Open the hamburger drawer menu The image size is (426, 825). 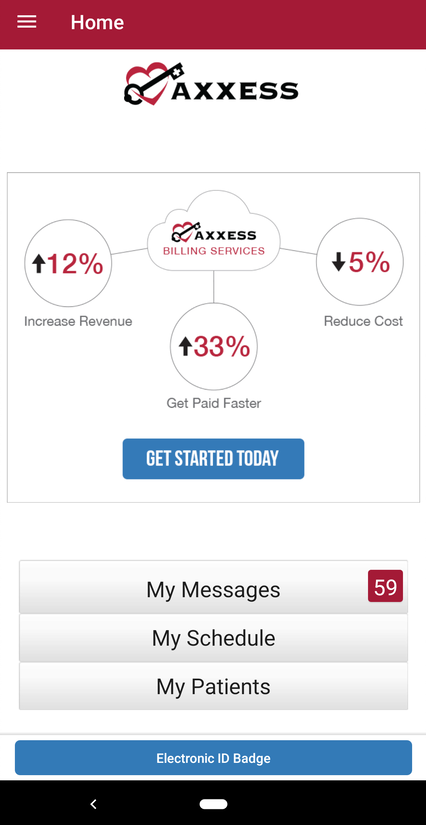(x=27, y=22)
